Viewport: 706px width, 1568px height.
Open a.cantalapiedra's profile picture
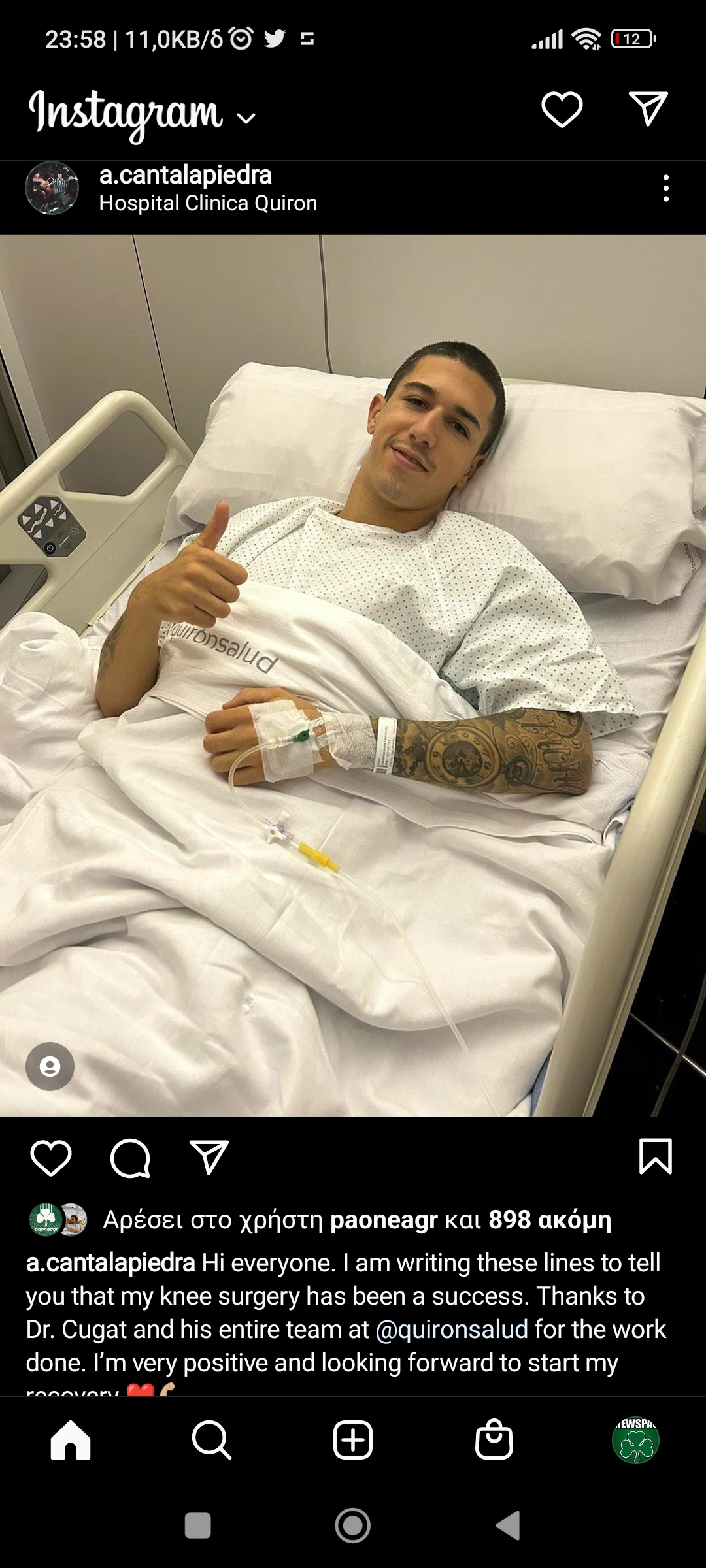(x=52, y=188)
